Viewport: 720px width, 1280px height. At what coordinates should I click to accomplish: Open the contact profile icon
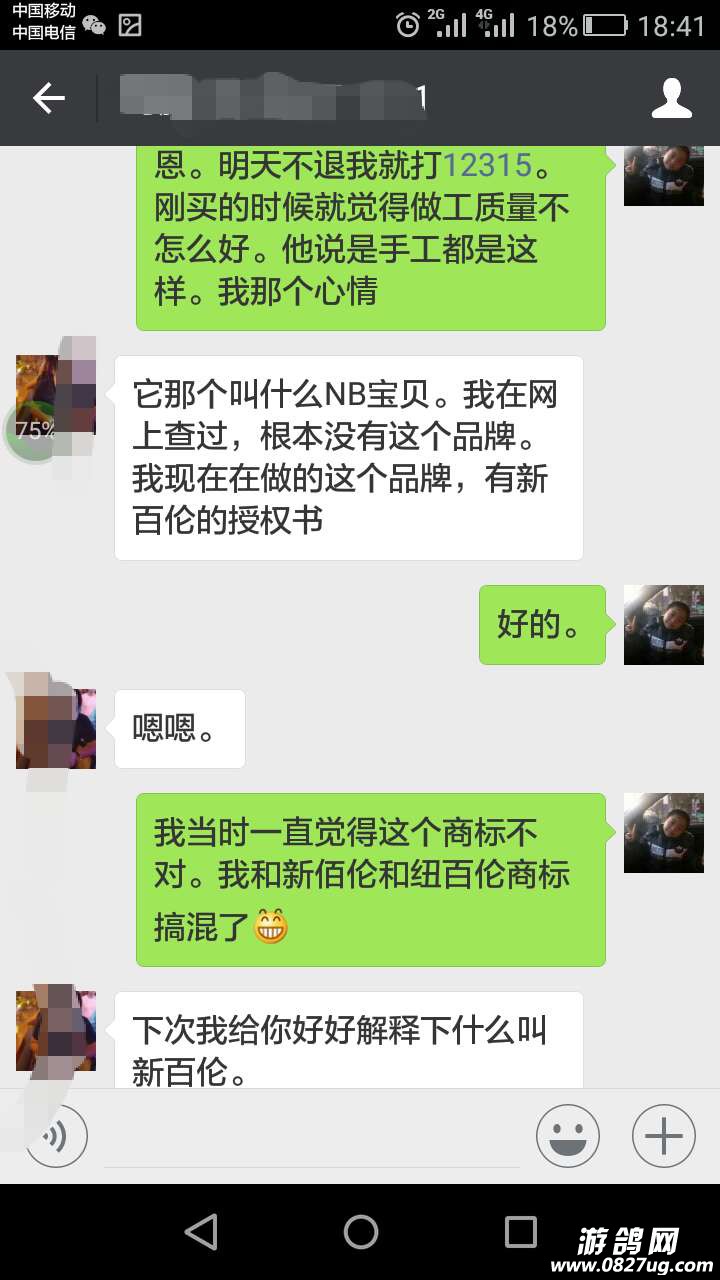click(672, 98)
